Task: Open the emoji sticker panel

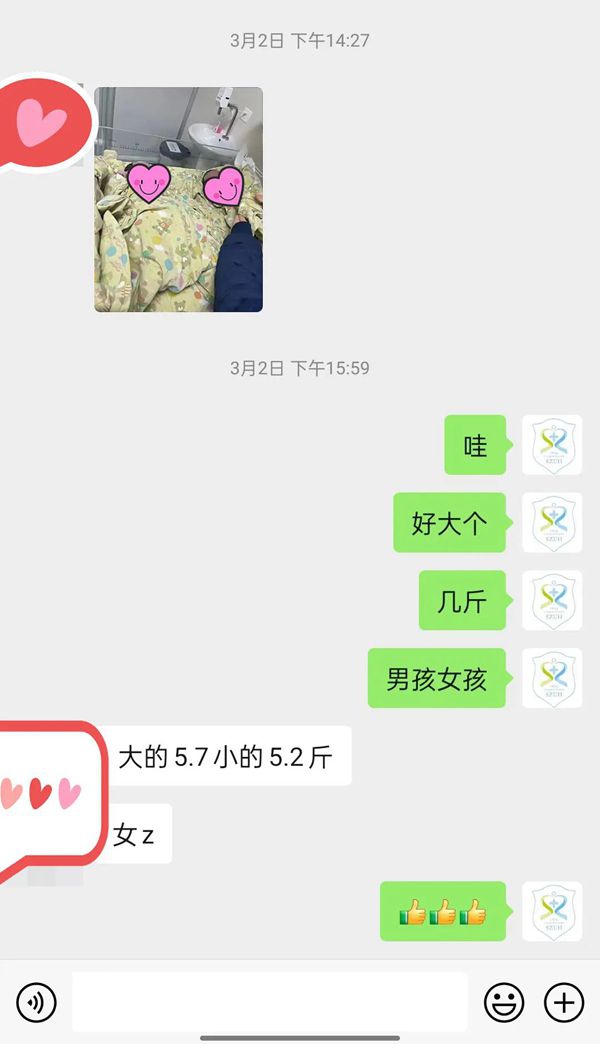Action: tap(504, 1001)
